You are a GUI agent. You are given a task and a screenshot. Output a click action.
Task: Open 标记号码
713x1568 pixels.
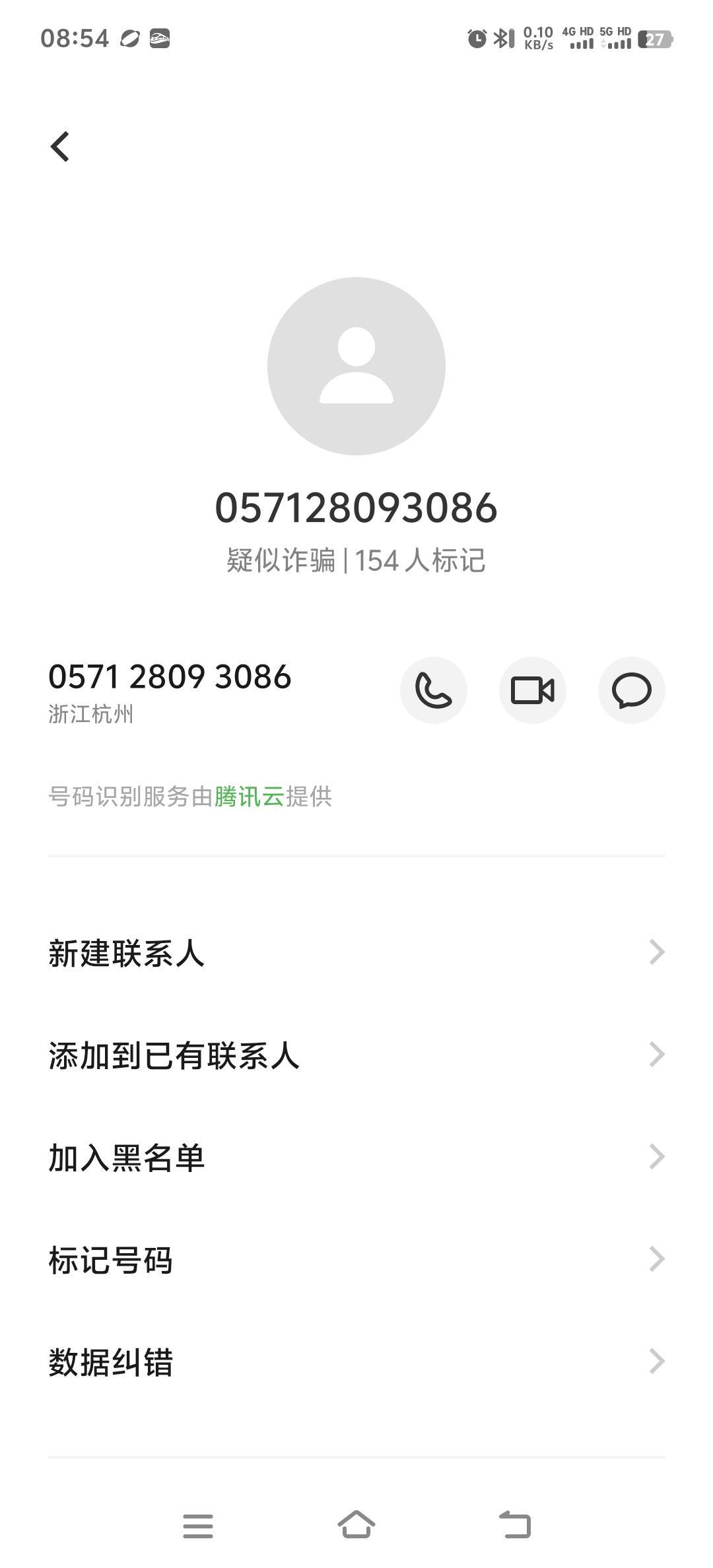pos(356,1260)
